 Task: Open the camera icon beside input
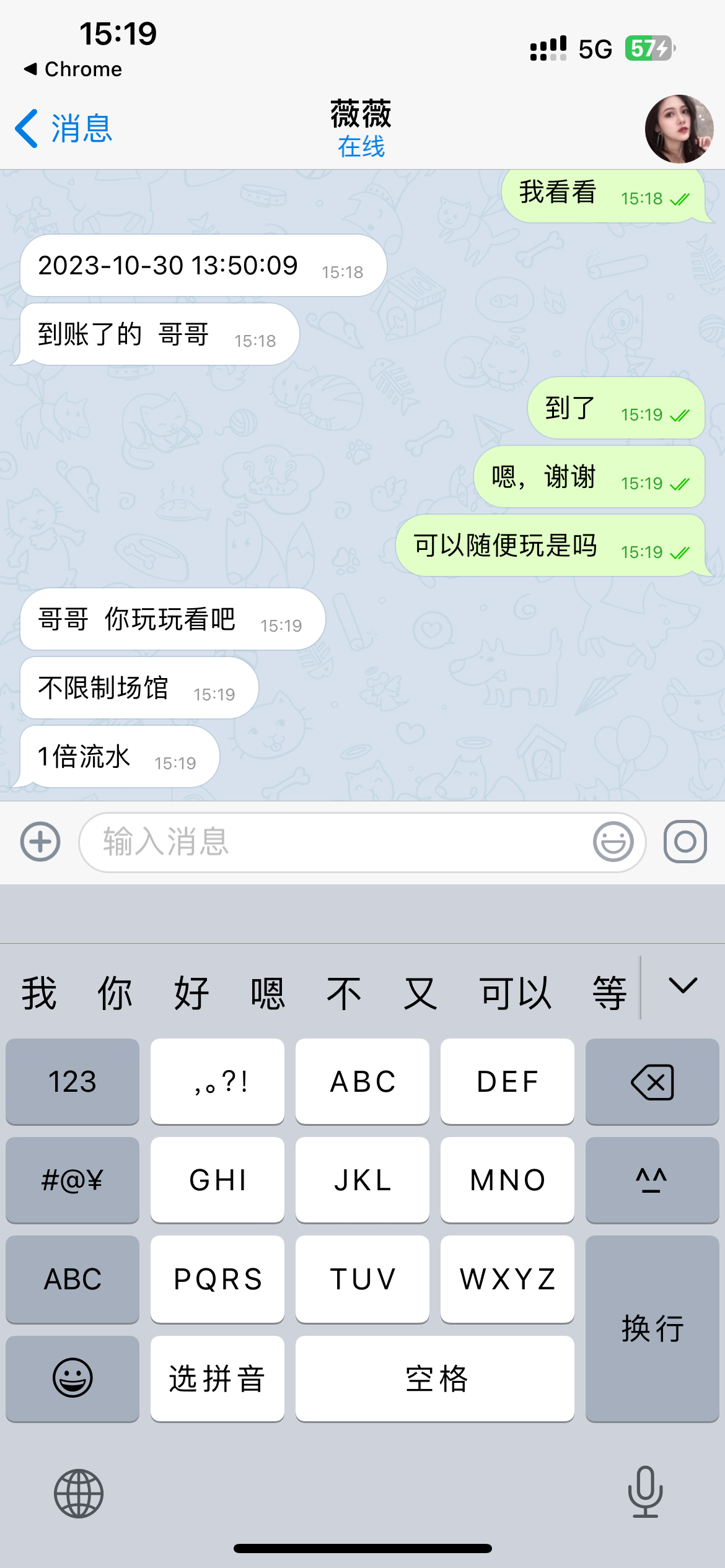tap(685, 842)
